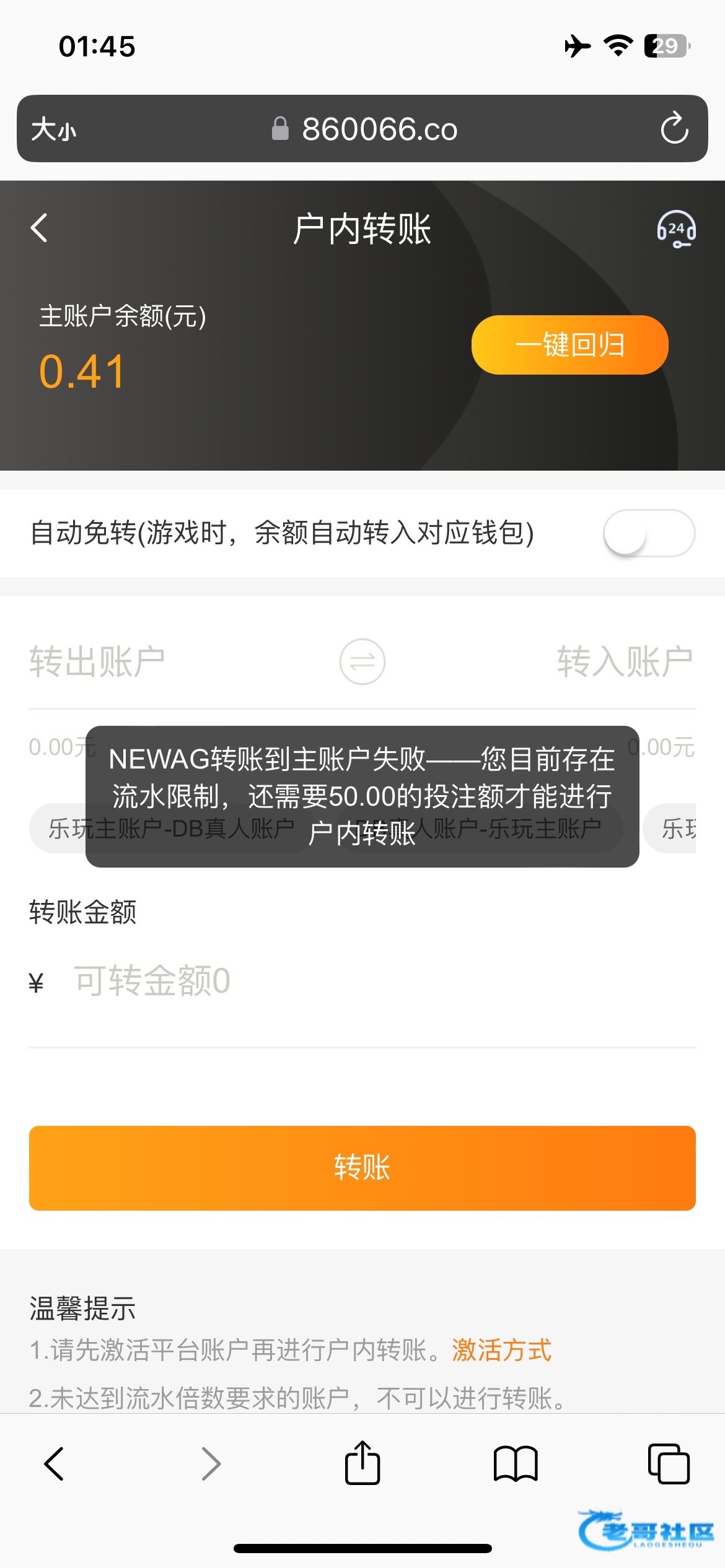Toggle the 自动免转 switch

click(x=648, y=533)
